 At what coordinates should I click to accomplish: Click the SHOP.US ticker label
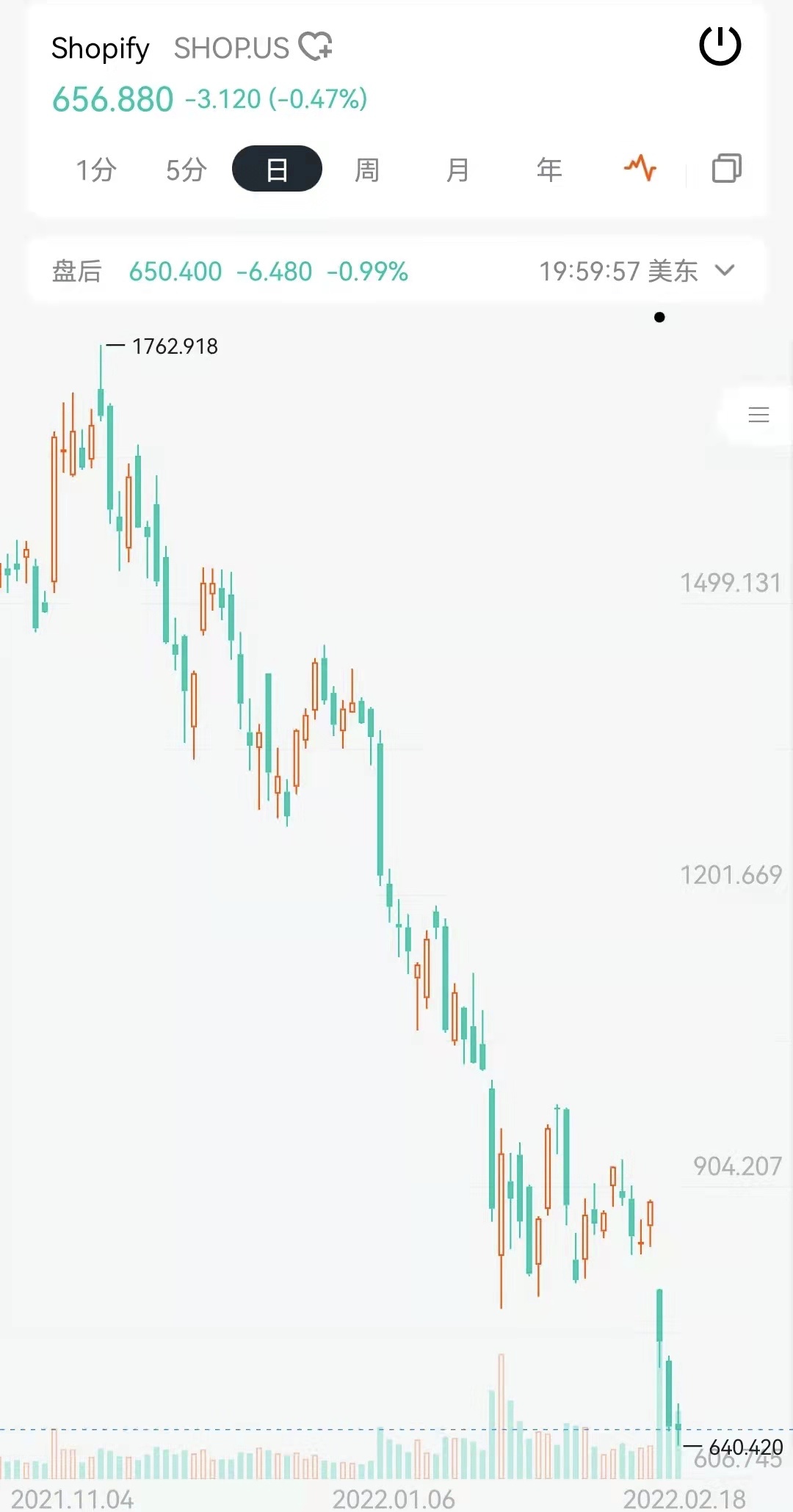click(x=231, y=47)
